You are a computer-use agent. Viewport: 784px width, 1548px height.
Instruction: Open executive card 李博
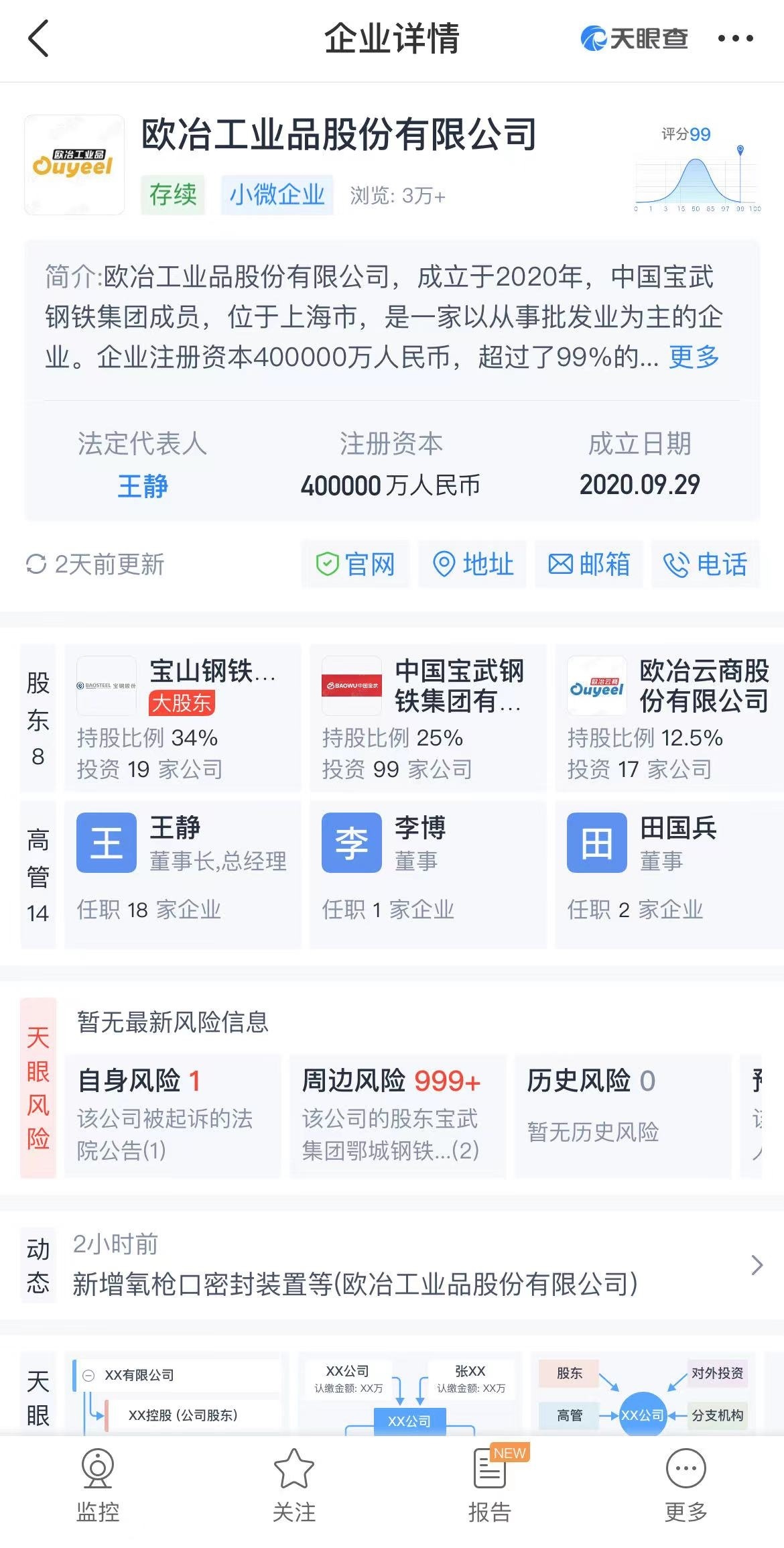click(428, 874)
